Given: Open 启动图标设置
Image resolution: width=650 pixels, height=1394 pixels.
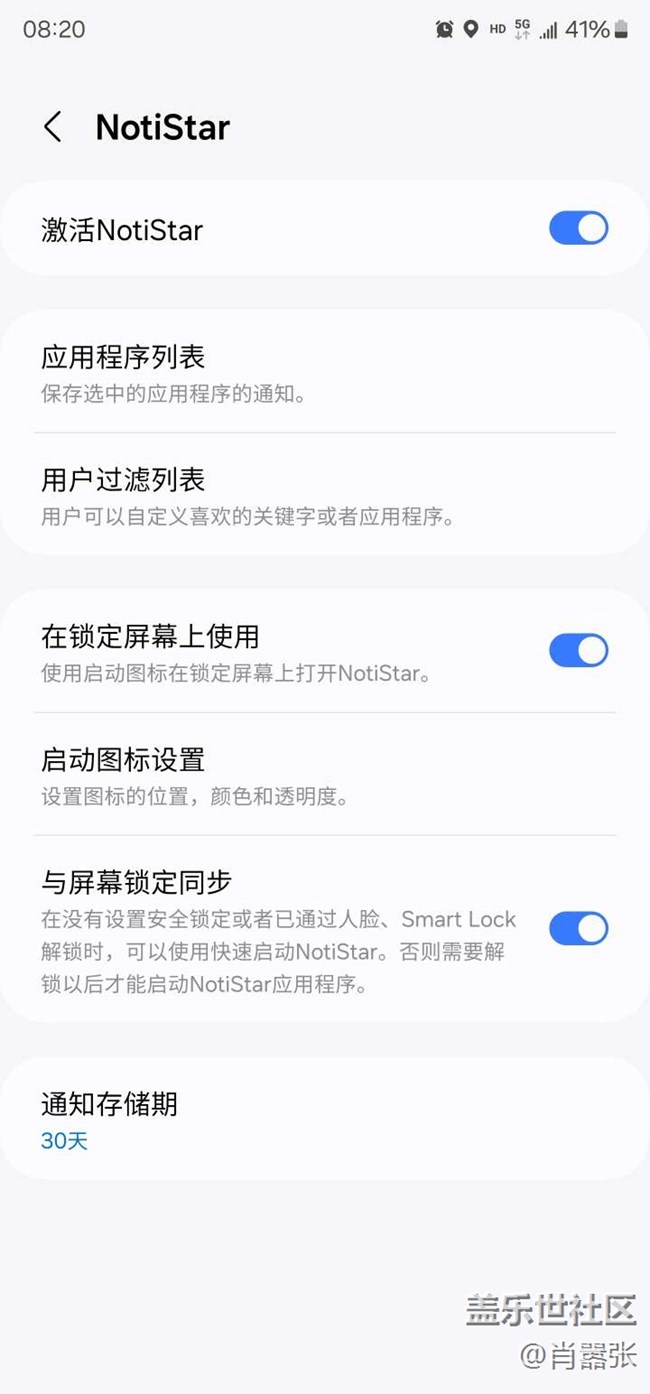Looking at the screenshot, I should pyautogui.click(x=325, y=774).
